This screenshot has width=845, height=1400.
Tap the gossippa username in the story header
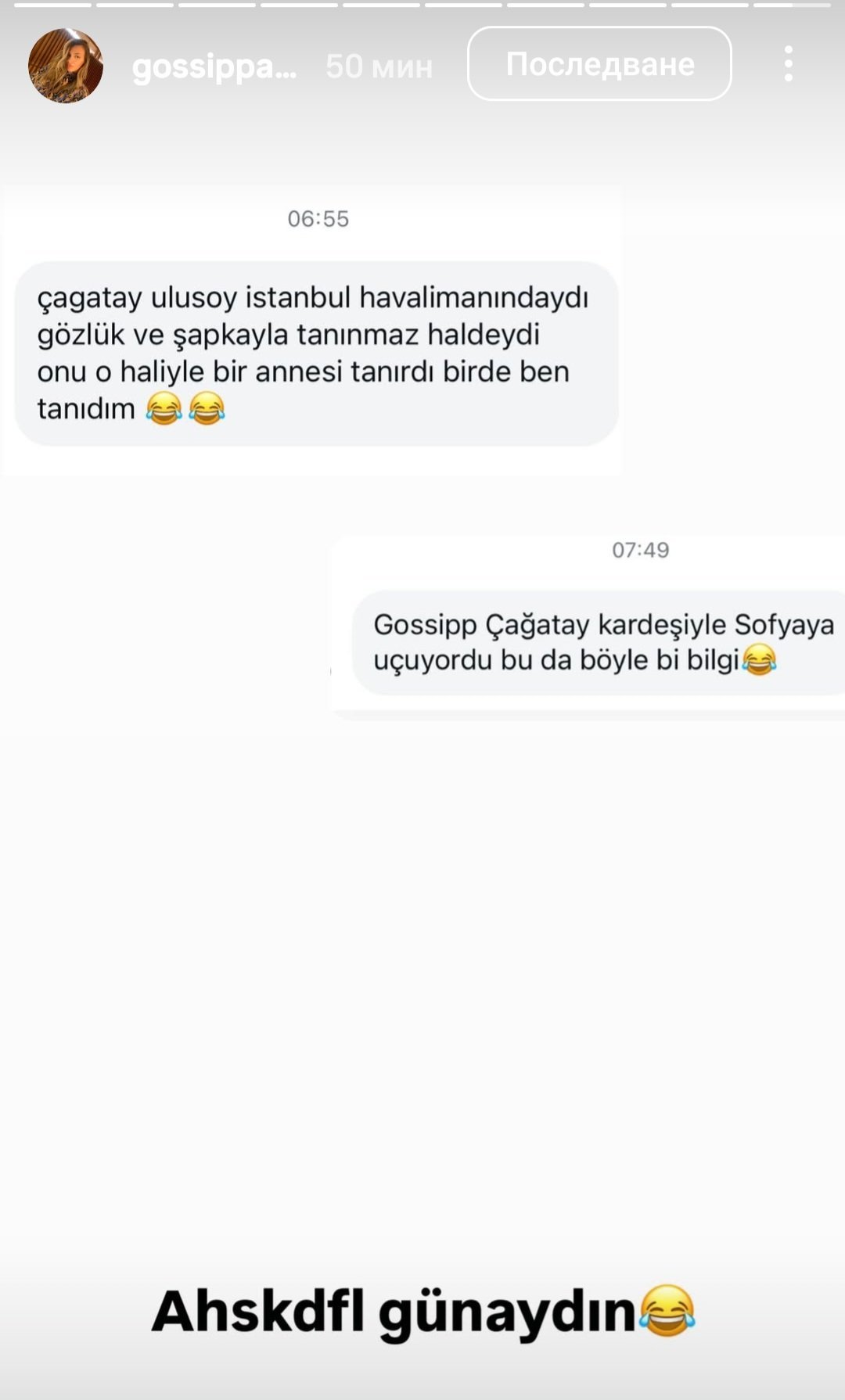coord(214,67)
